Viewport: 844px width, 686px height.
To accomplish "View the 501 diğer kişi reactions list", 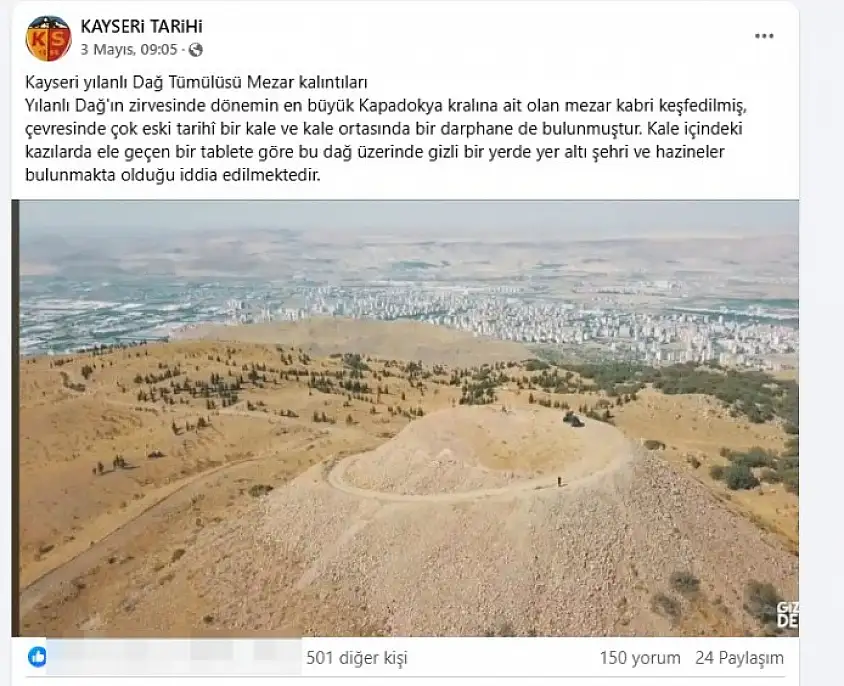I will point(356,658).
